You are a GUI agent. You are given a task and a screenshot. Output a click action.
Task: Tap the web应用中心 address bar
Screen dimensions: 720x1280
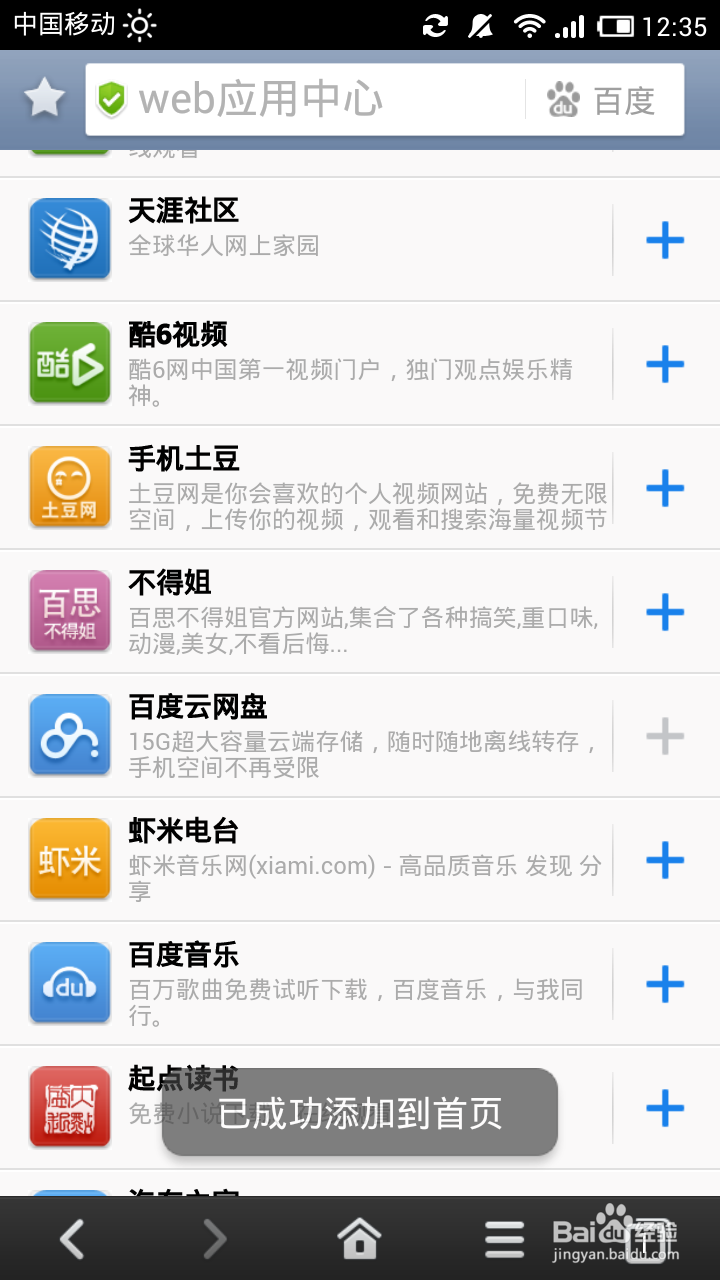pyautogui.click(x=300, y=100)
